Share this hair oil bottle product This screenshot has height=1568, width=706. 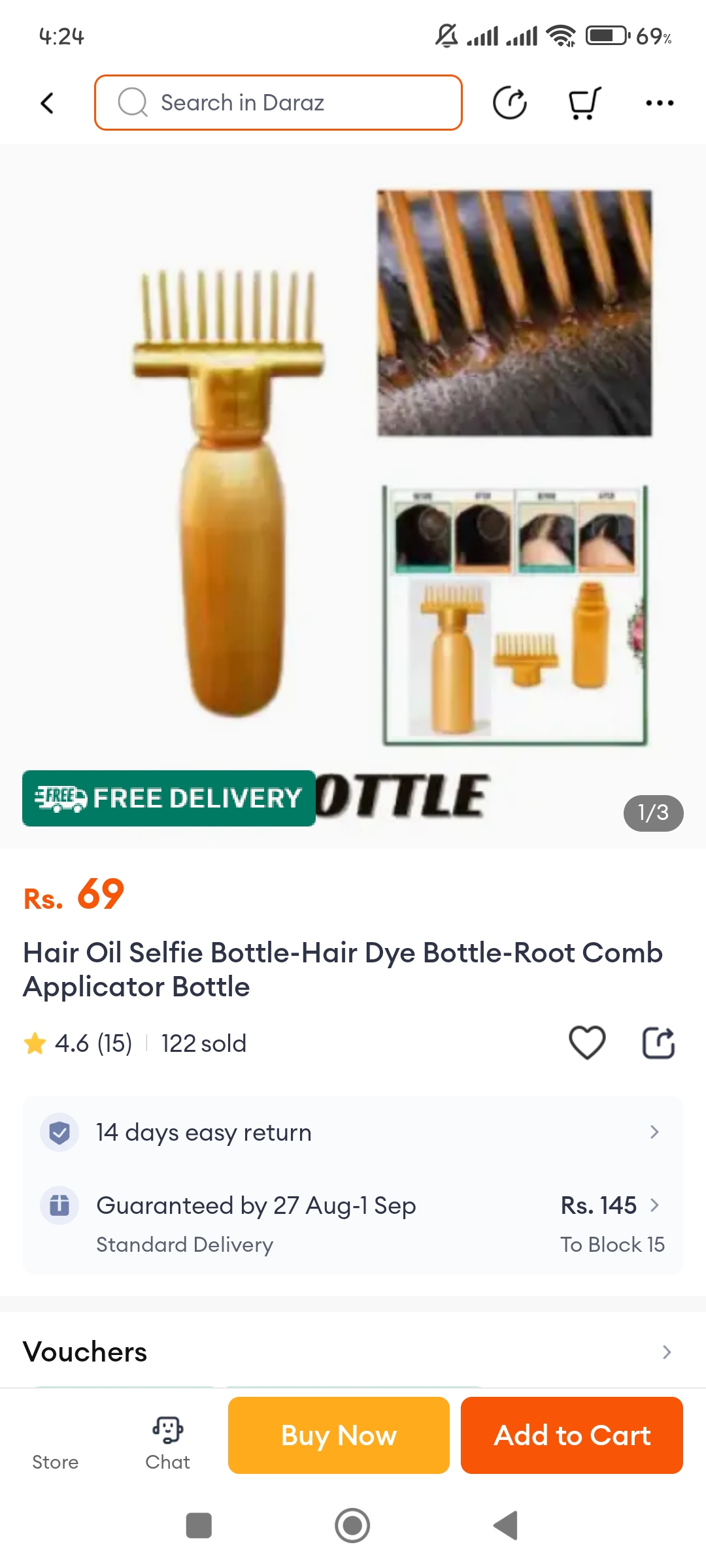tap(658, 1043)
